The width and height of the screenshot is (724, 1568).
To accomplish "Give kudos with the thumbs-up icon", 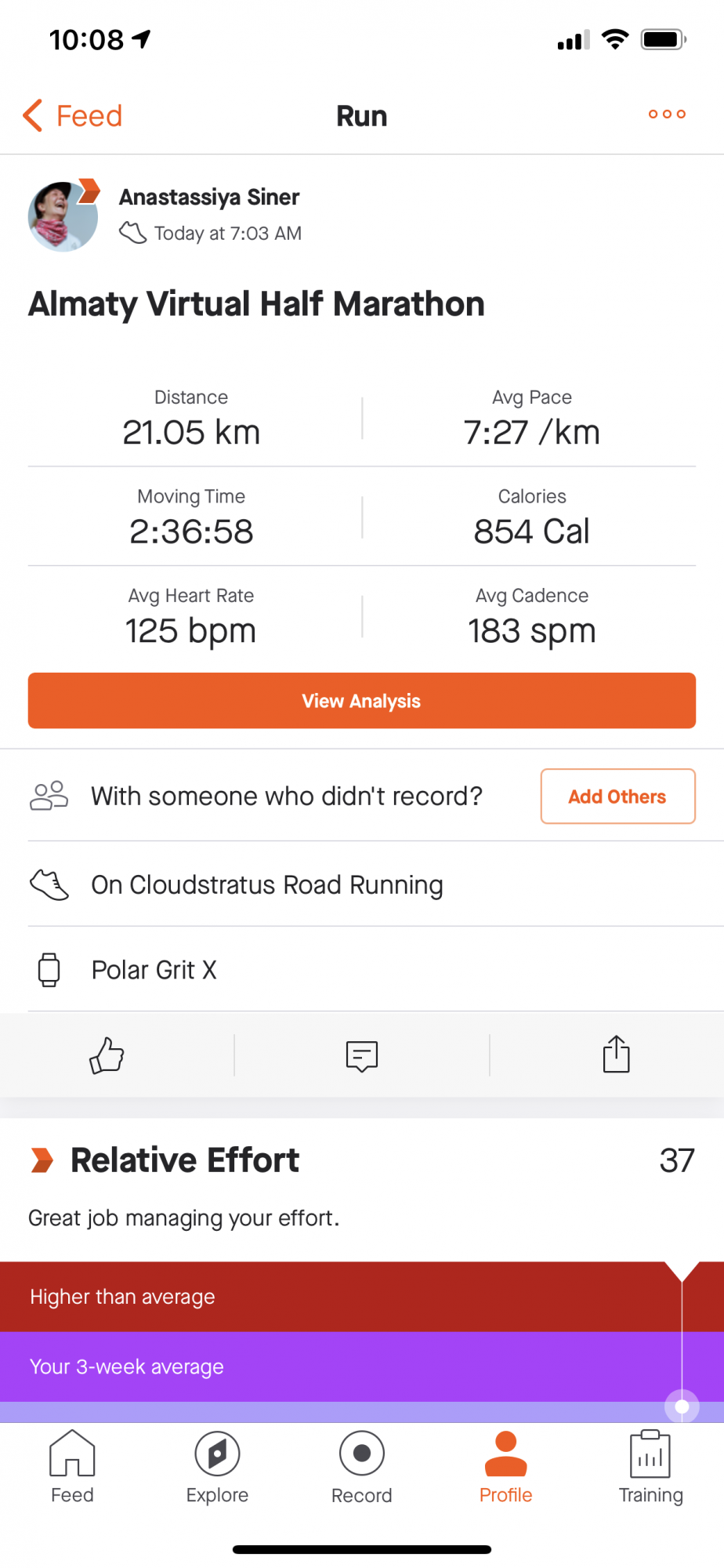I will tap(107, 1055).
